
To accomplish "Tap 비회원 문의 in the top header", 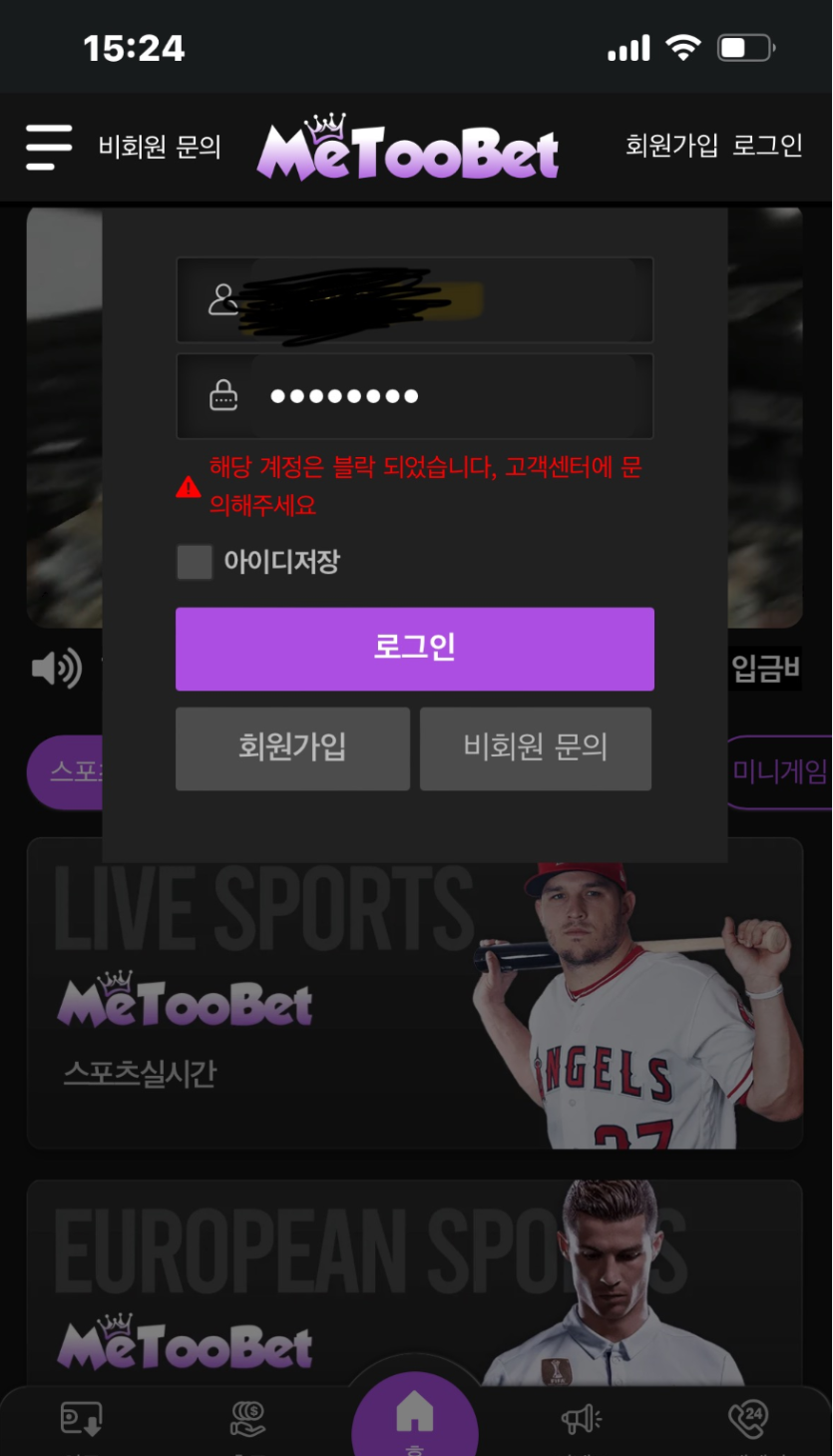I will (160, 147).
